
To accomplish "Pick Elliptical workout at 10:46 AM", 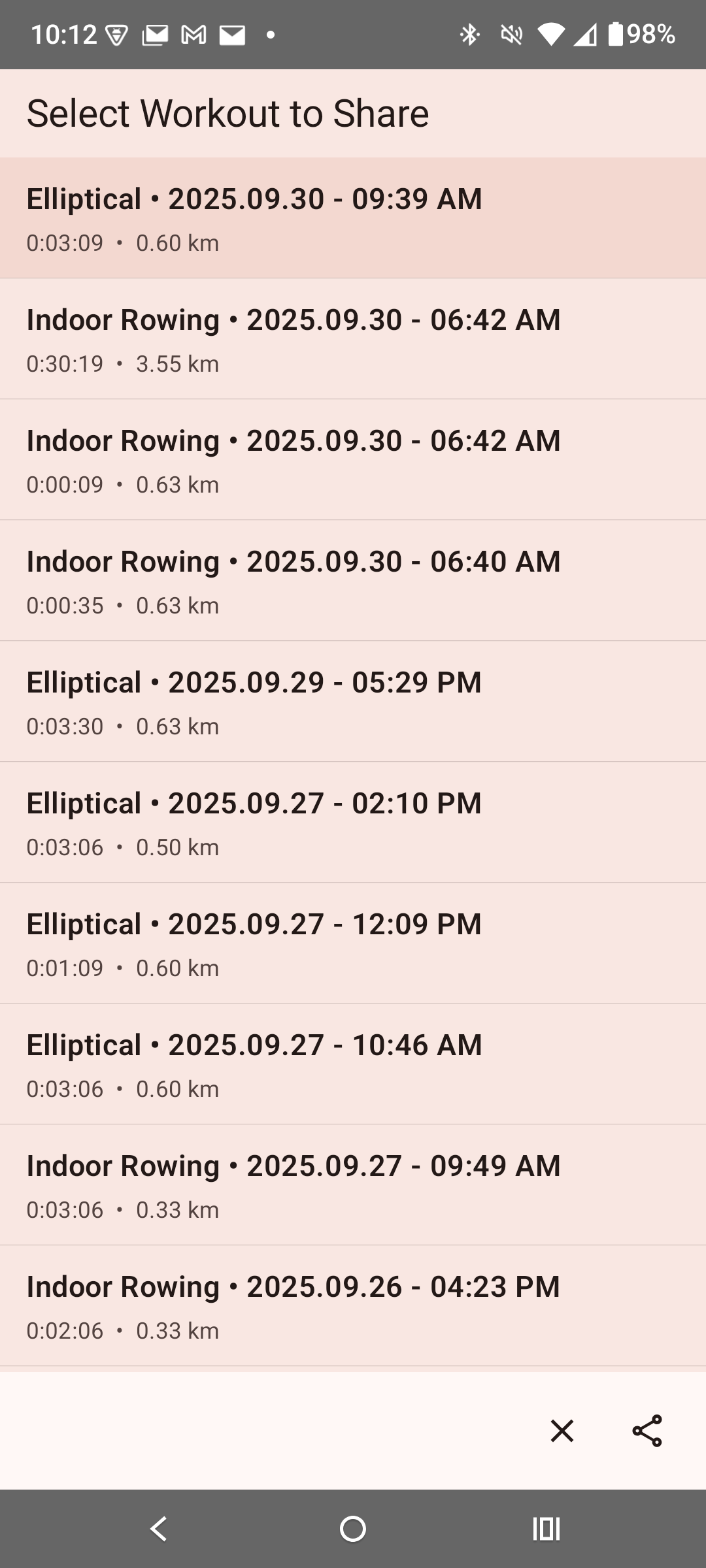I will coord(353,1064).
